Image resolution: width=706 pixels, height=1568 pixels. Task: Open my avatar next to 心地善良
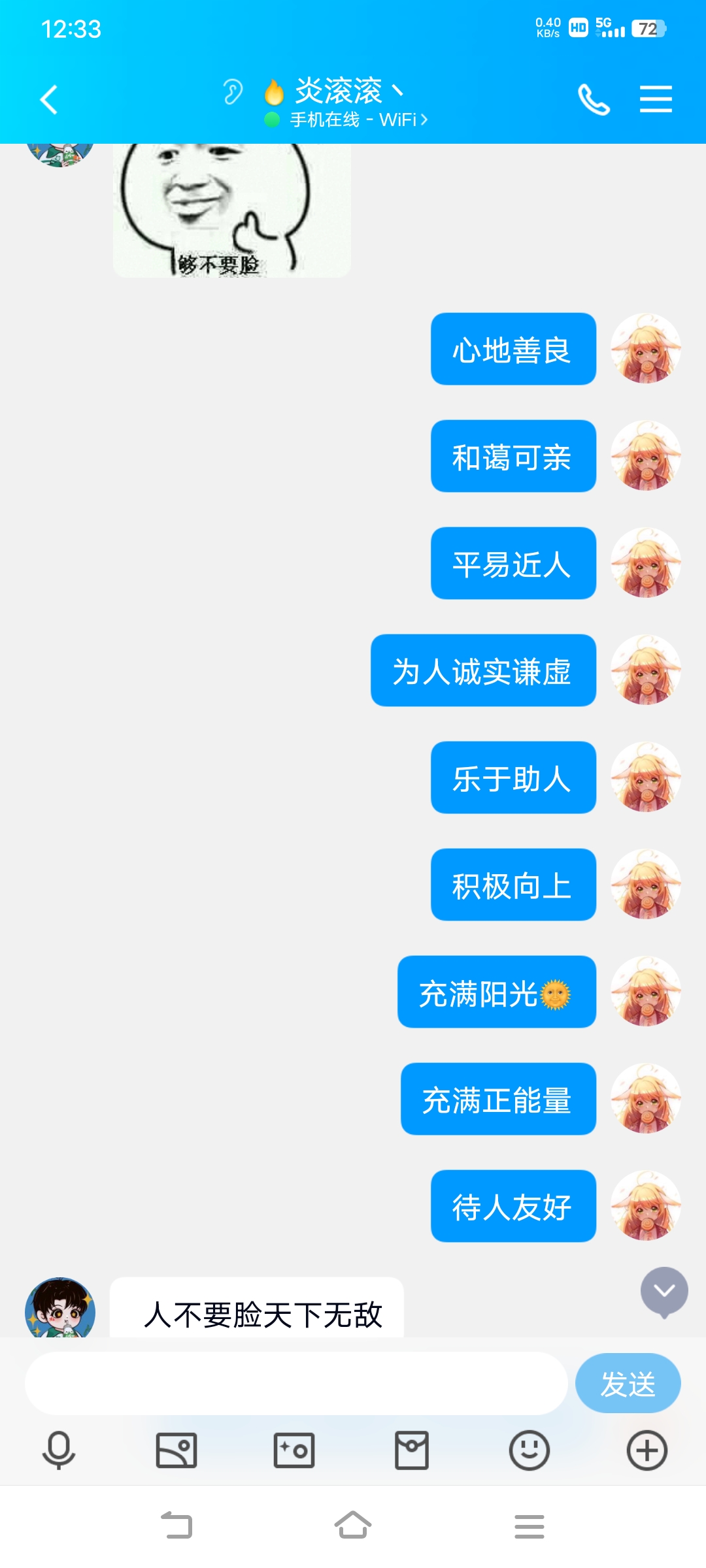646,349
